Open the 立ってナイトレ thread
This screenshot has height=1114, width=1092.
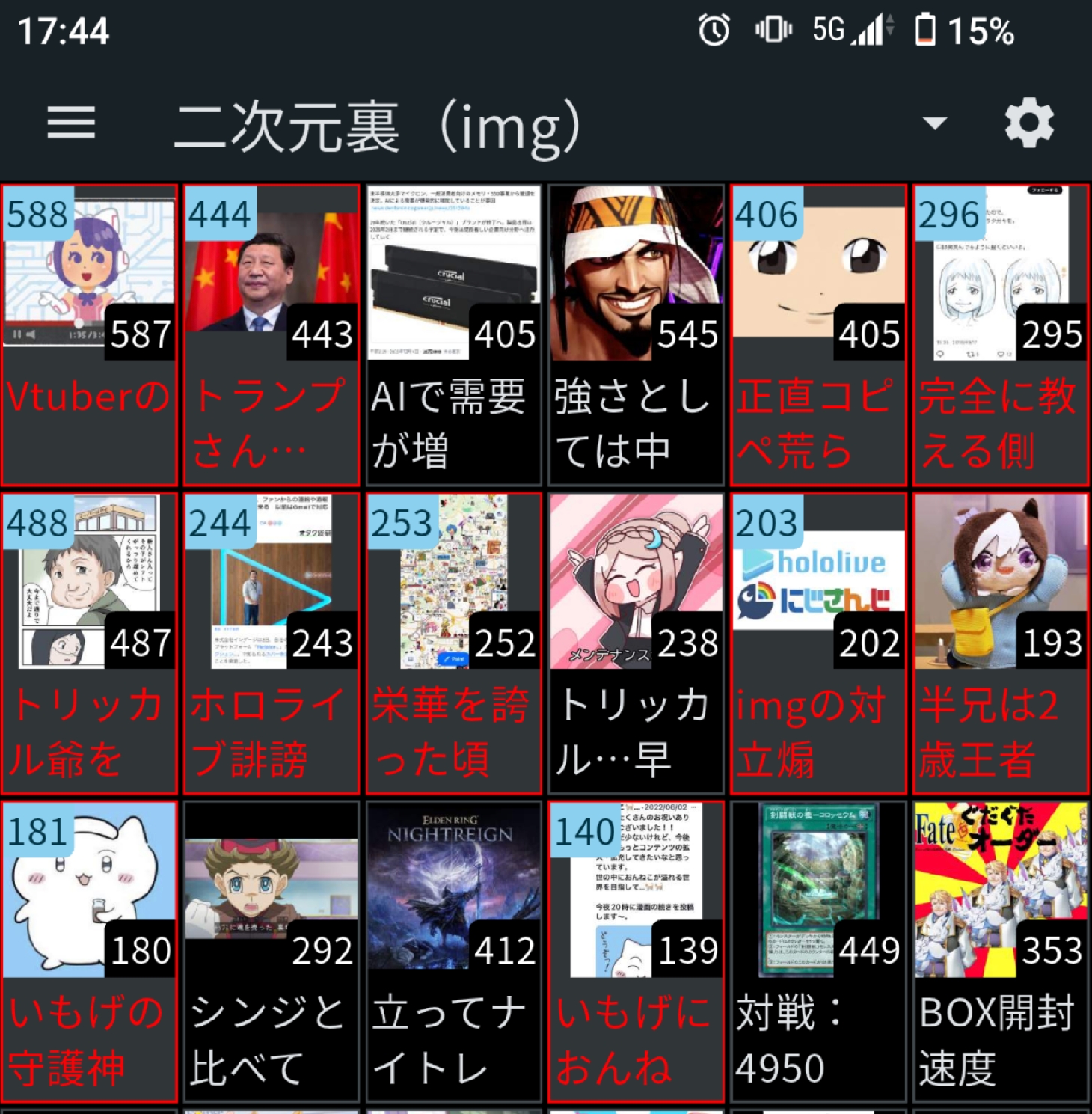tap(454, 952)
